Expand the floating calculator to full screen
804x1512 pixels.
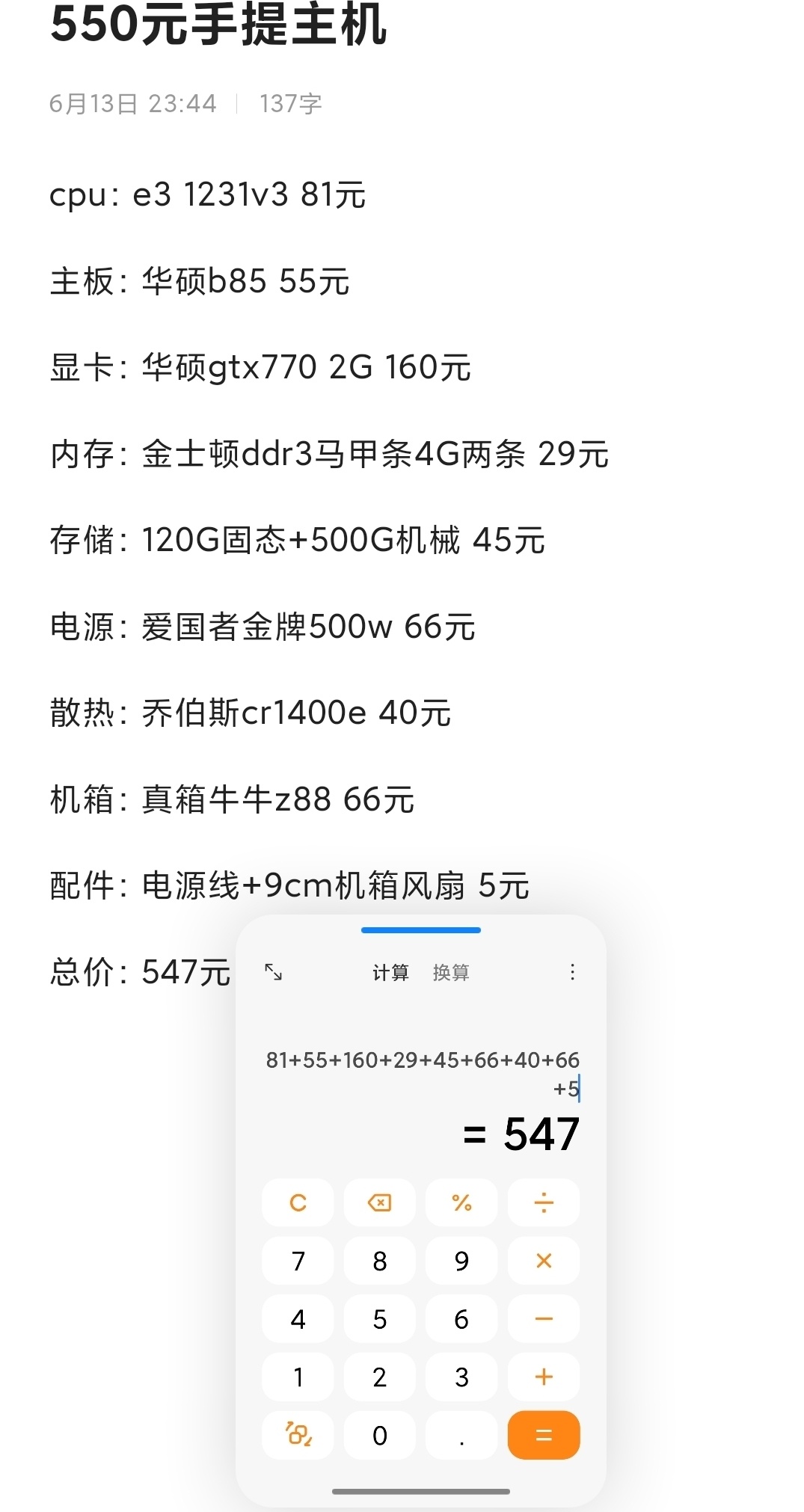coord(274,972)
